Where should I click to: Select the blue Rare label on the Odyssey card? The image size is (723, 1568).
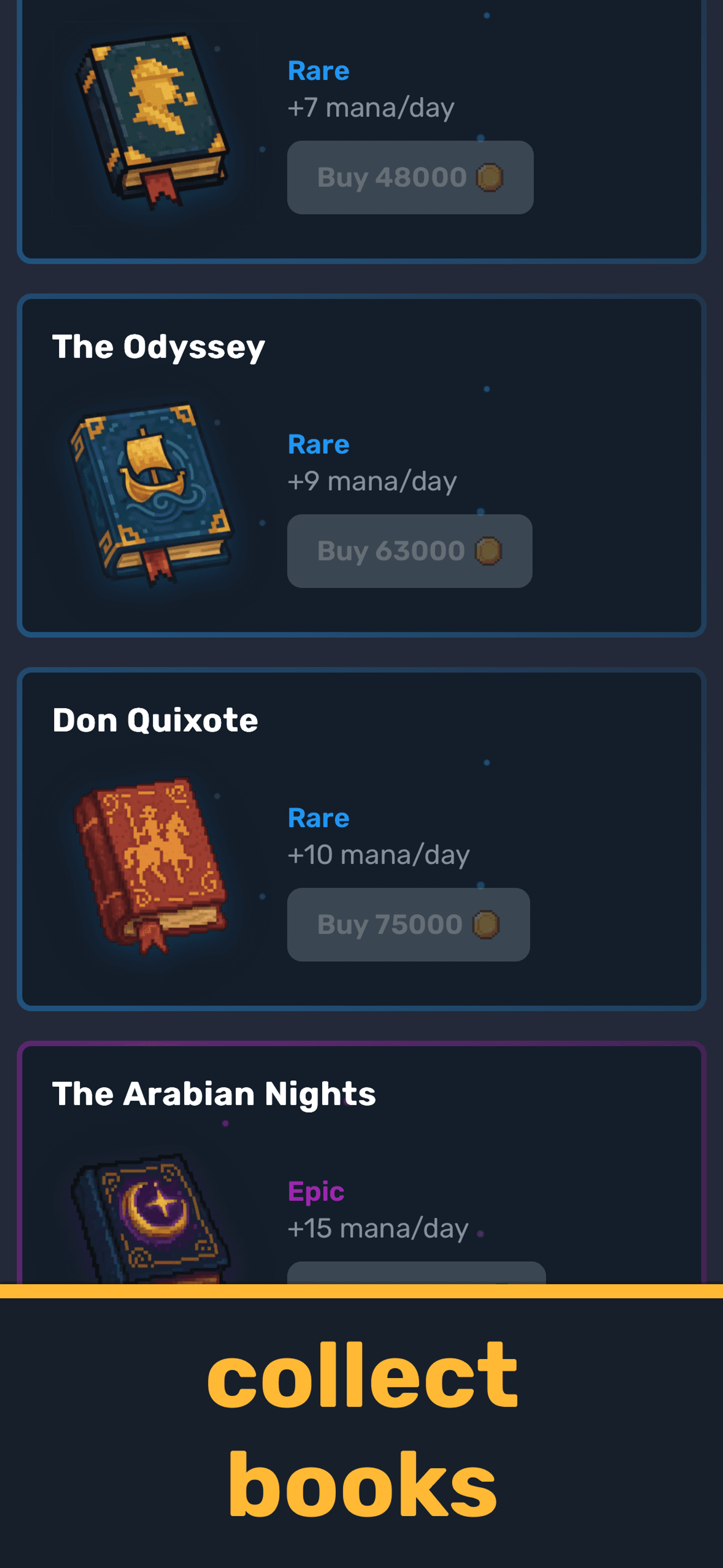318,444
